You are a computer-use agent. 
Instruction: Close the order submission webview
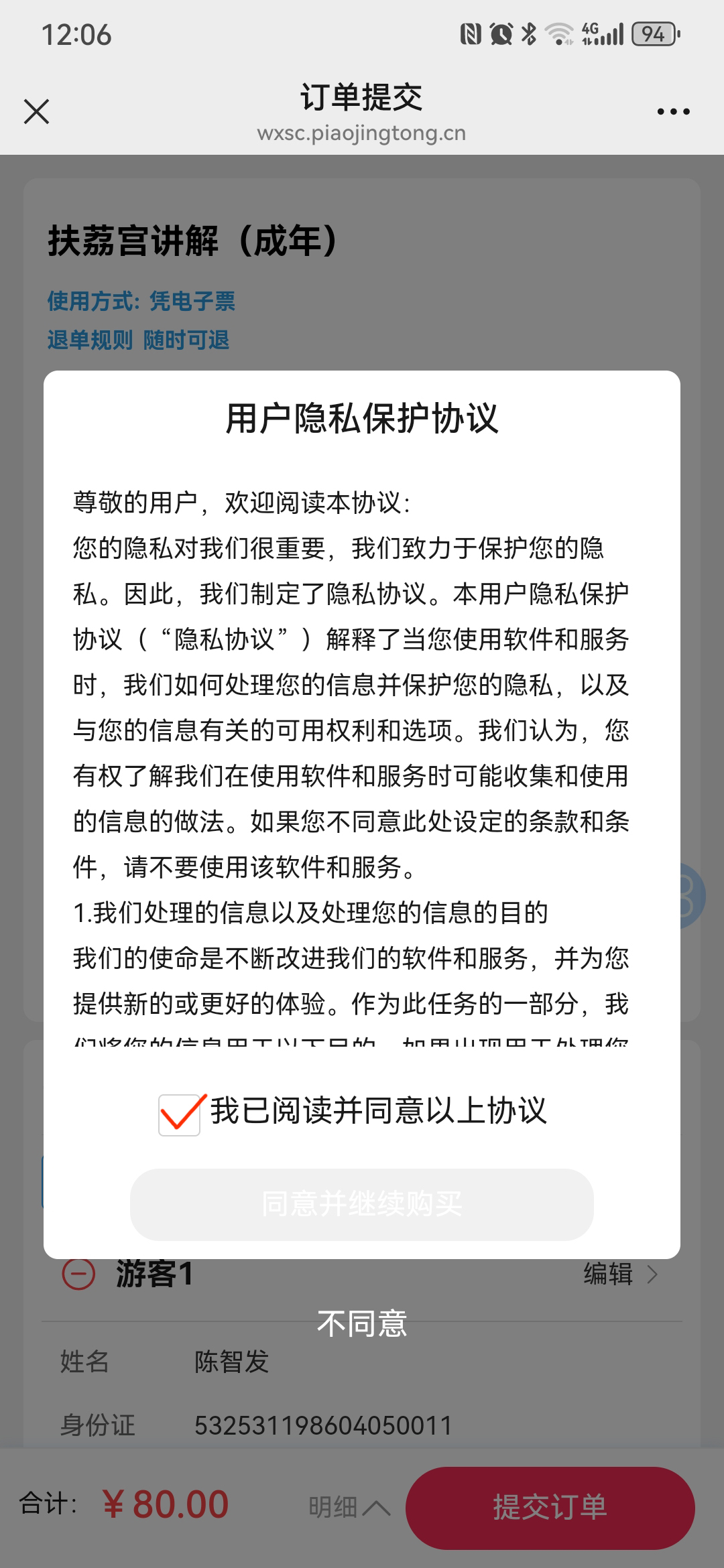[36, 111]
